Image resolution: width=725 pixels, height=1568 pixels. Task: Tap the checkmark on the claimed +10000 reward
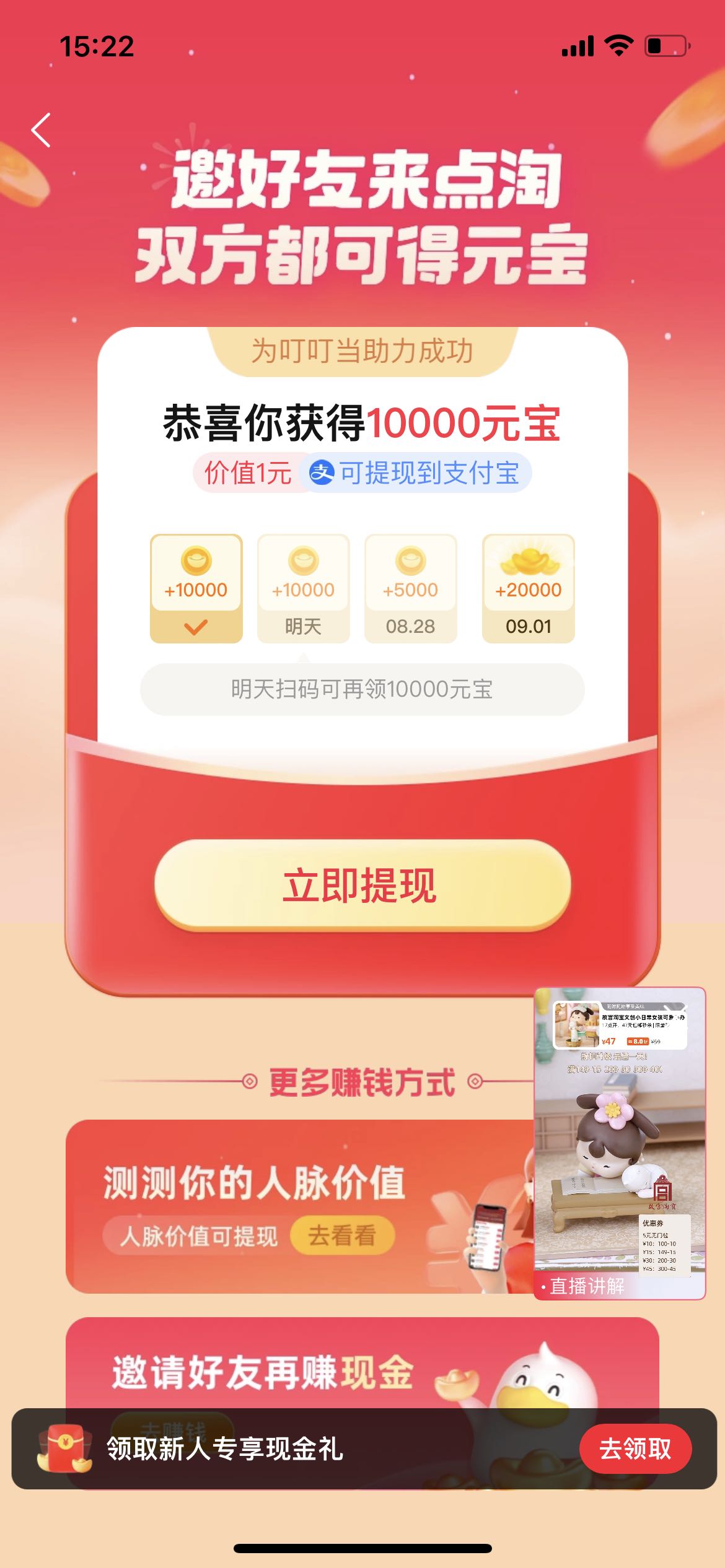coord(196,627)
